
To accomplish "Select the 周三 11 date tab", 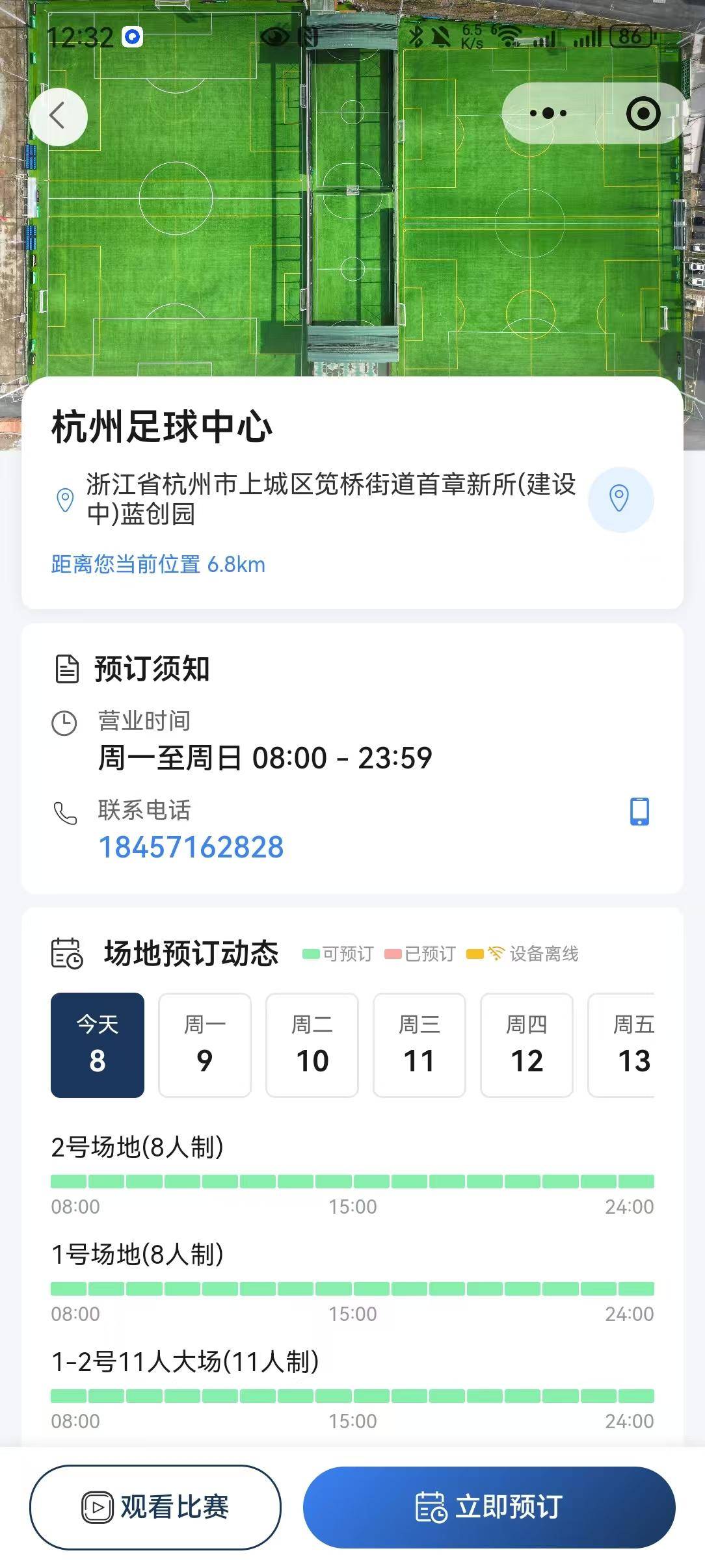I will point(419,1045).
